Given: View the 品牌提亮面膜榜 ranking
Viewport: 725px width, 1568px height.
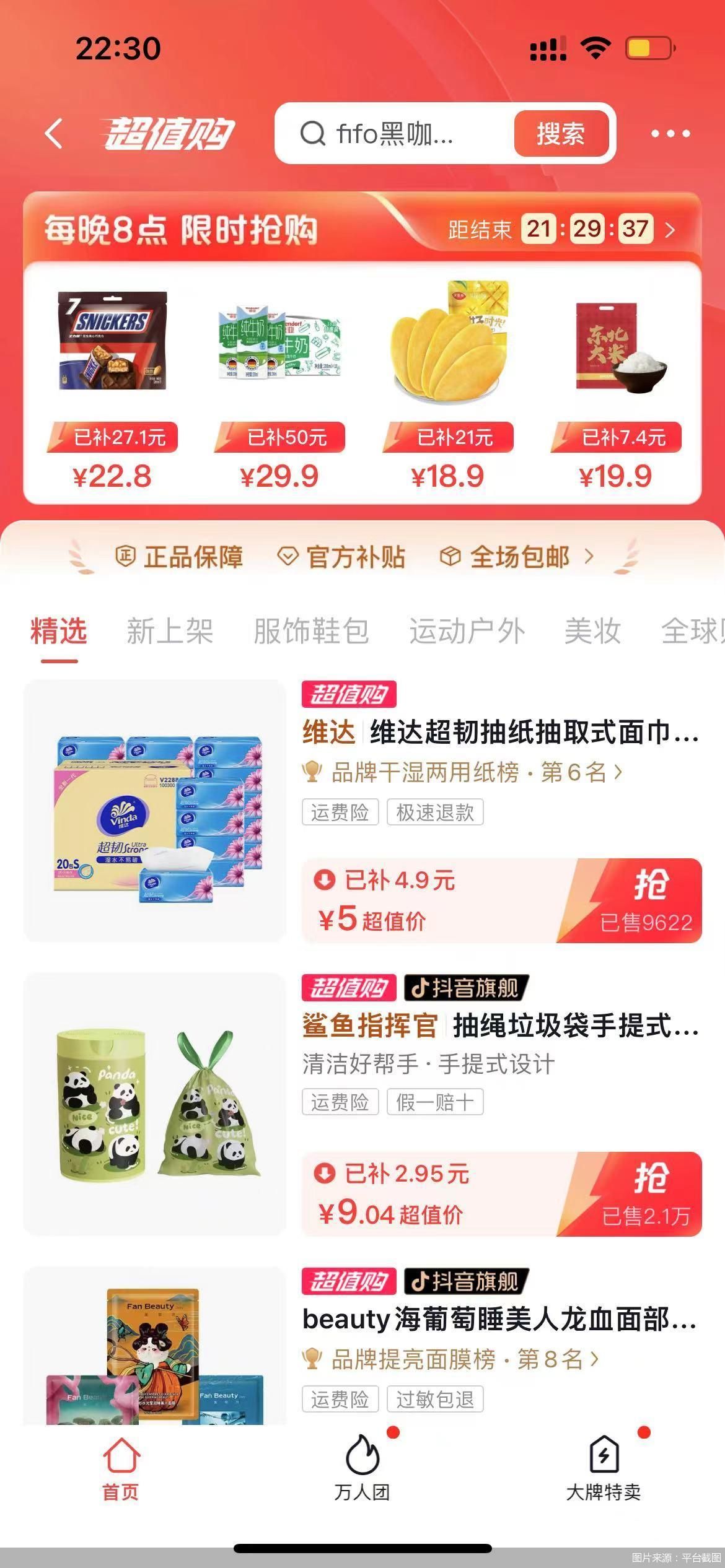Looking at the screenshot, I should 450,1359.
